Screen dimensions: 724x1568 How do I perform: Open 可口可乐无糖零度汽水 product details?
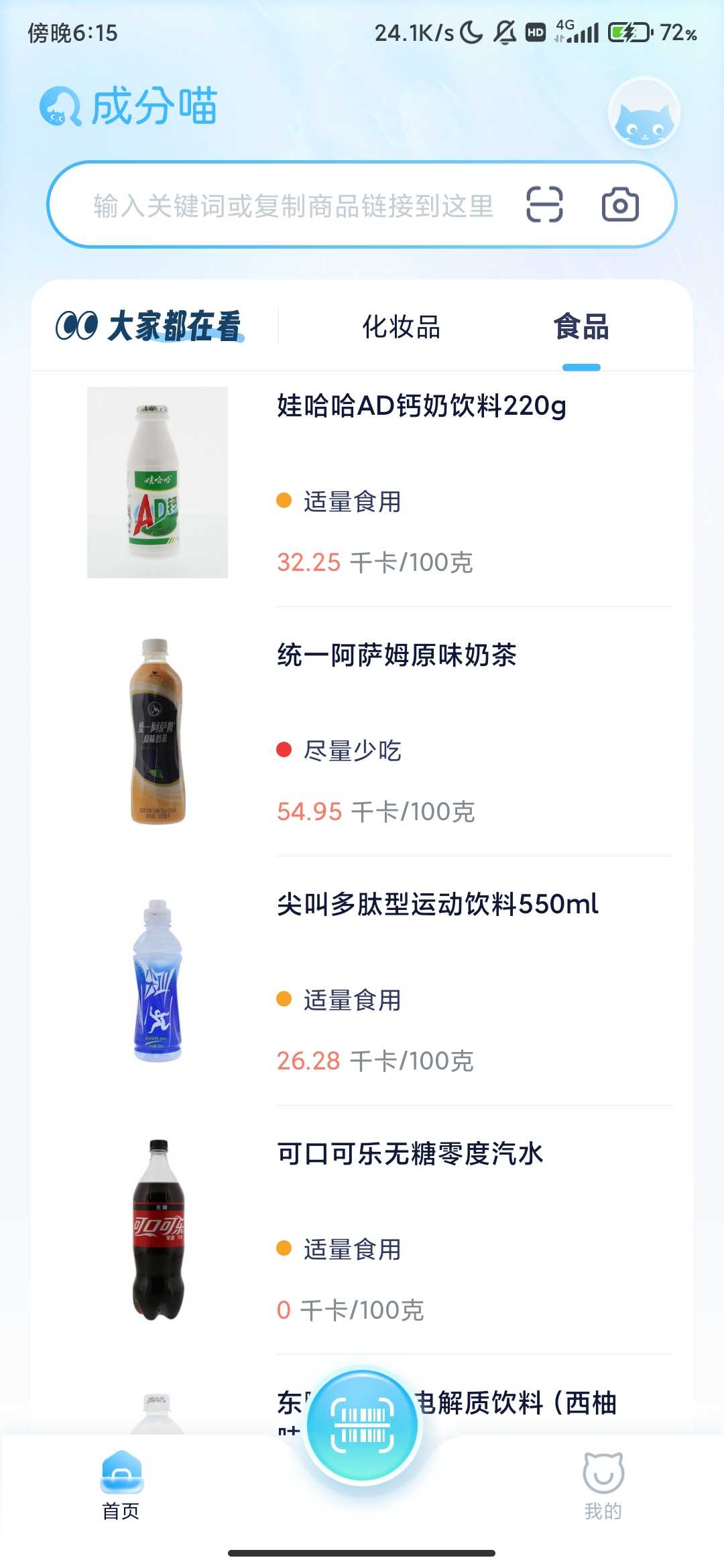coord(410,1155)
